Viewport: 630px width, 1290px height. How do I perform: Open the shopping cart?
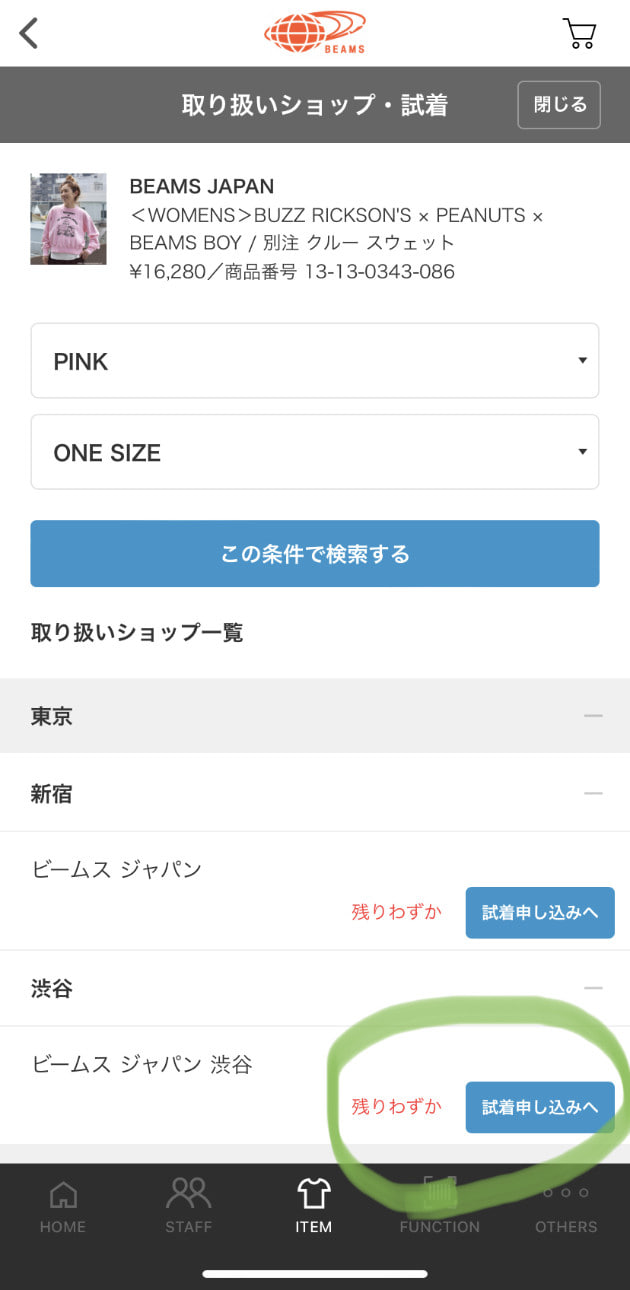[579, 33]
